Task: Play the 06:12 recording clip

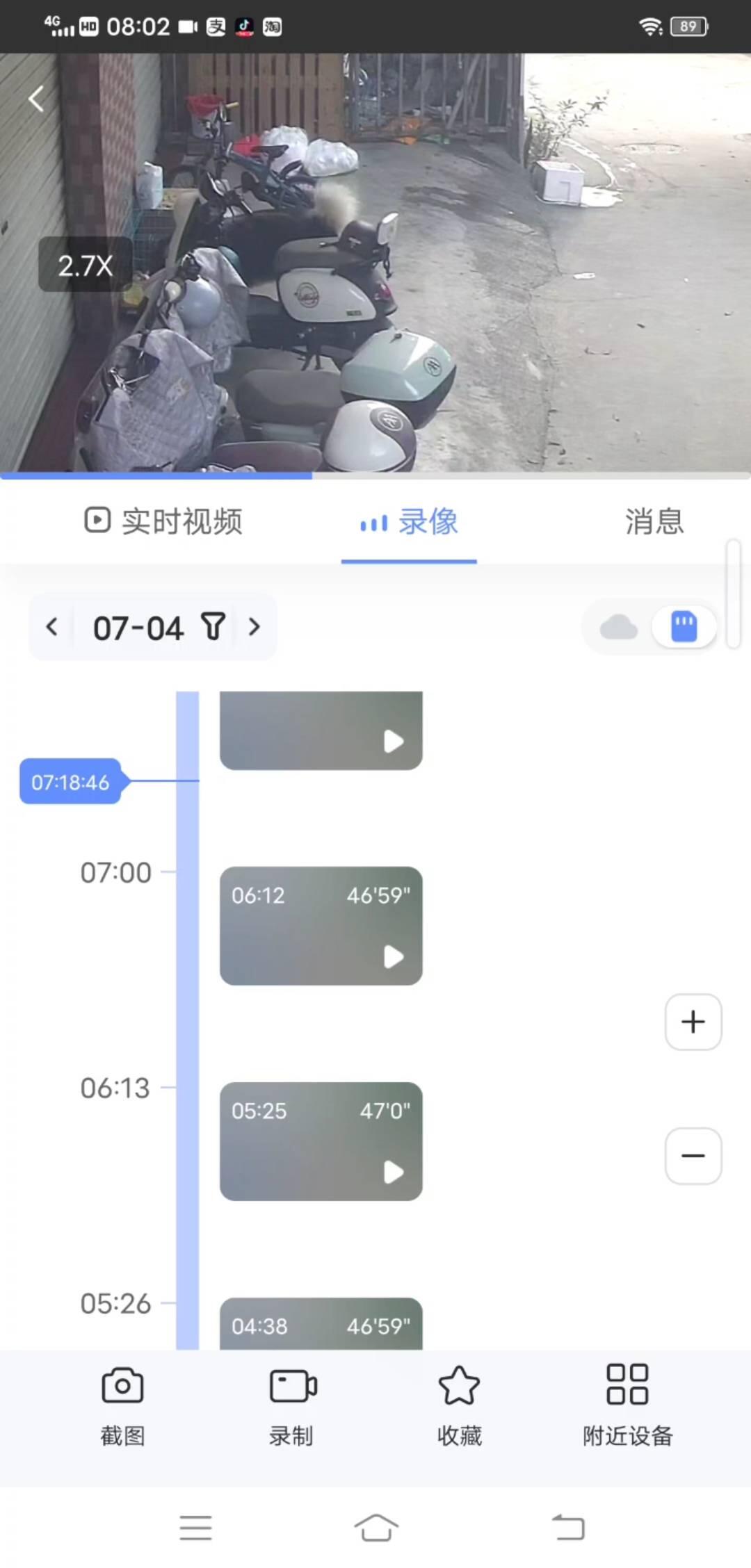Action: tap(321, 926)
